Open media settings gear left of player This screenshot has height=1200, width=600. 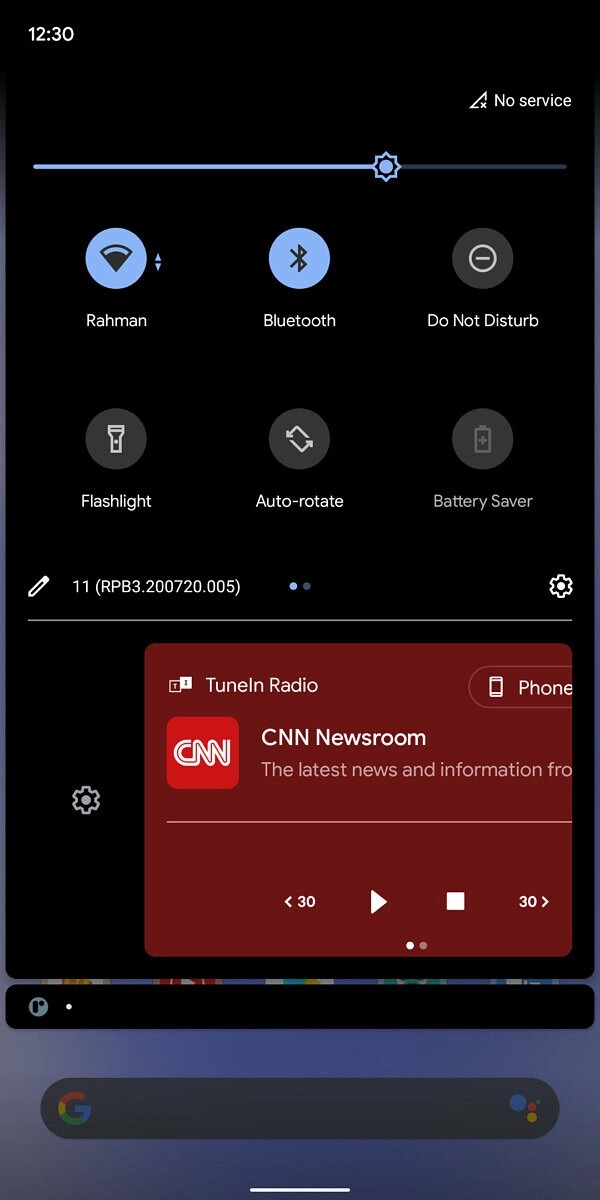(86, 800)
